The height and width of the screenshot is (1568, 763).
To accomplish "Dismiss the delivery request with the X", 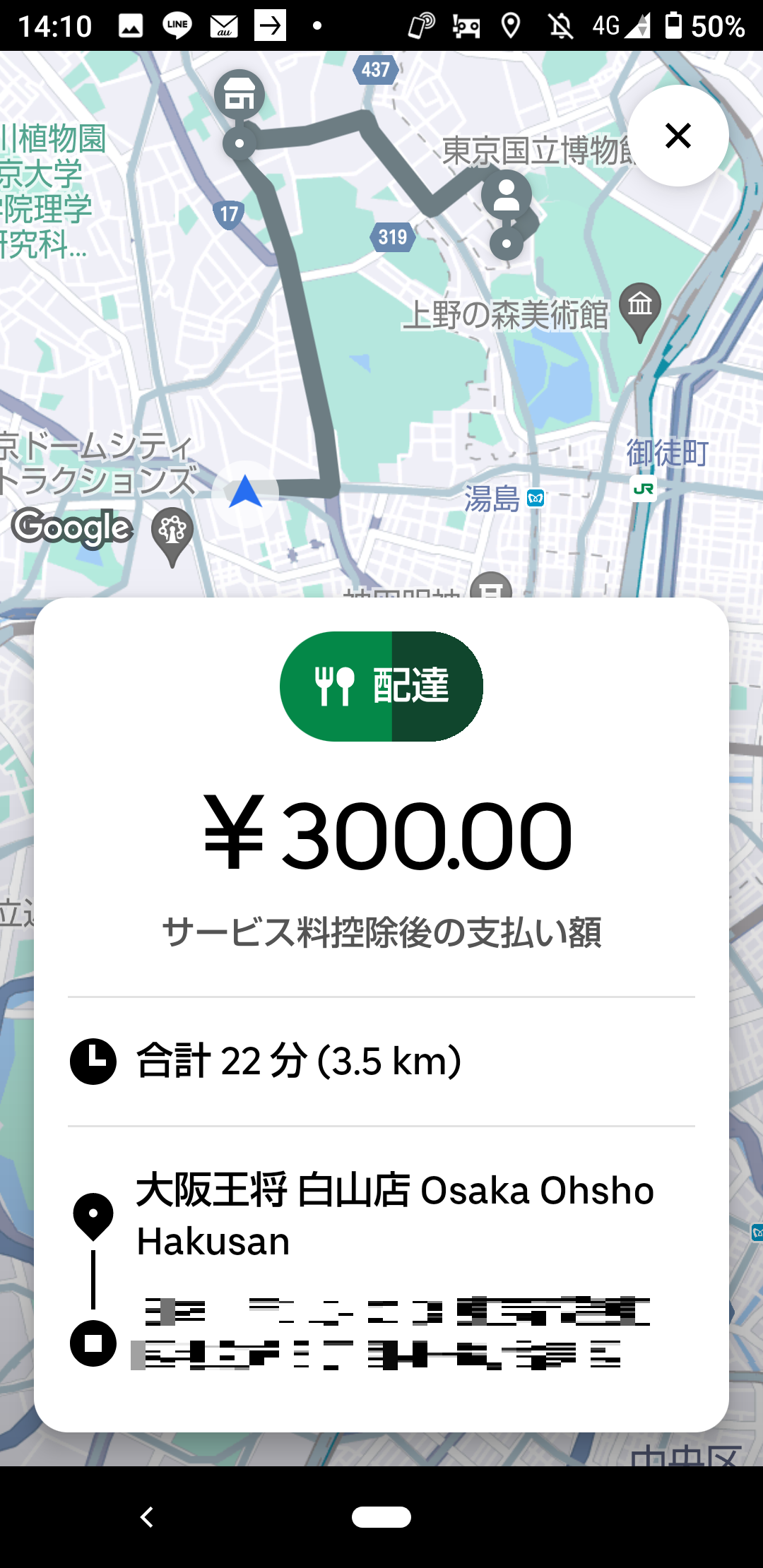I will pyautogui.click(x=678, y=136).
